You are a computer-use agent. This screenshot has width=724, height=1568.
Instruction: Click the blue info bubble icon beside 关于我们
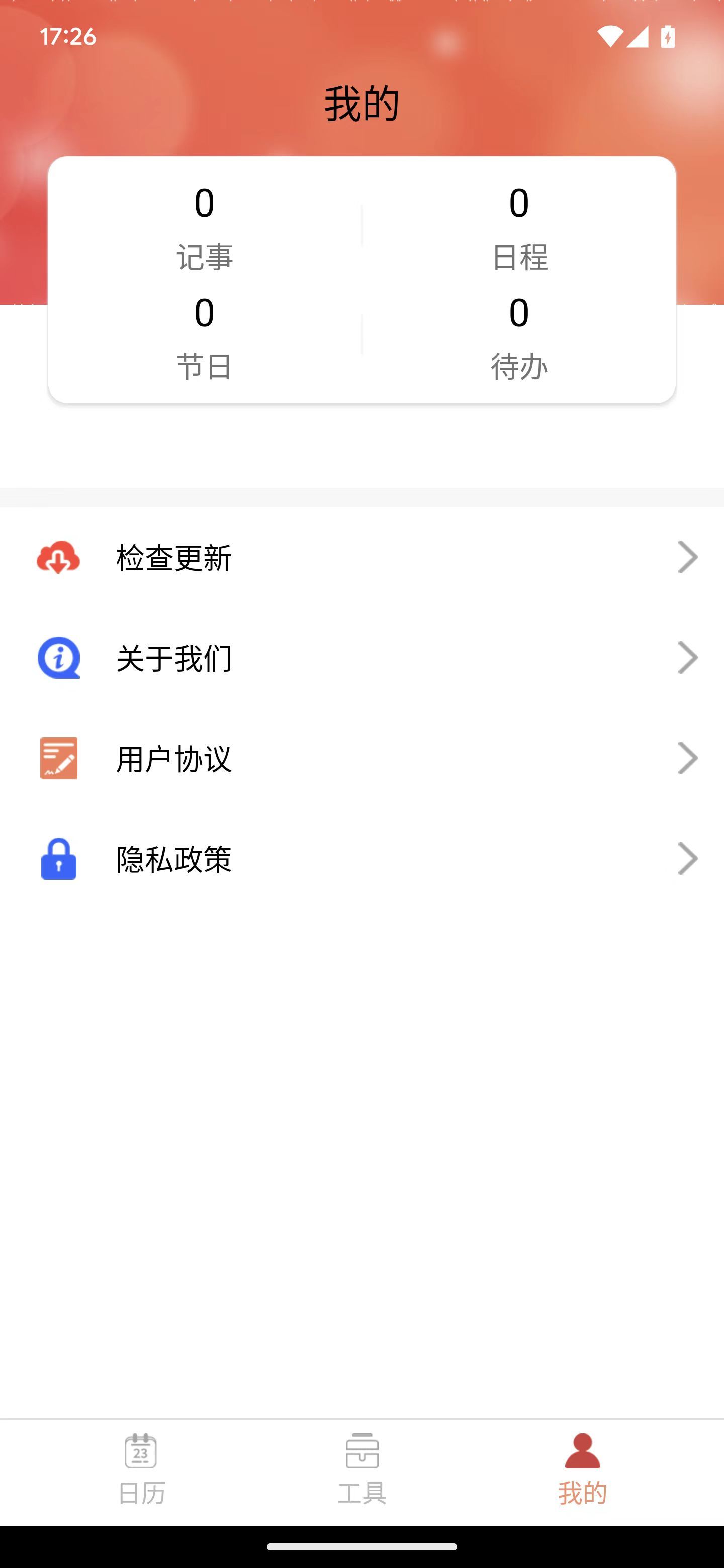[58, 657]
